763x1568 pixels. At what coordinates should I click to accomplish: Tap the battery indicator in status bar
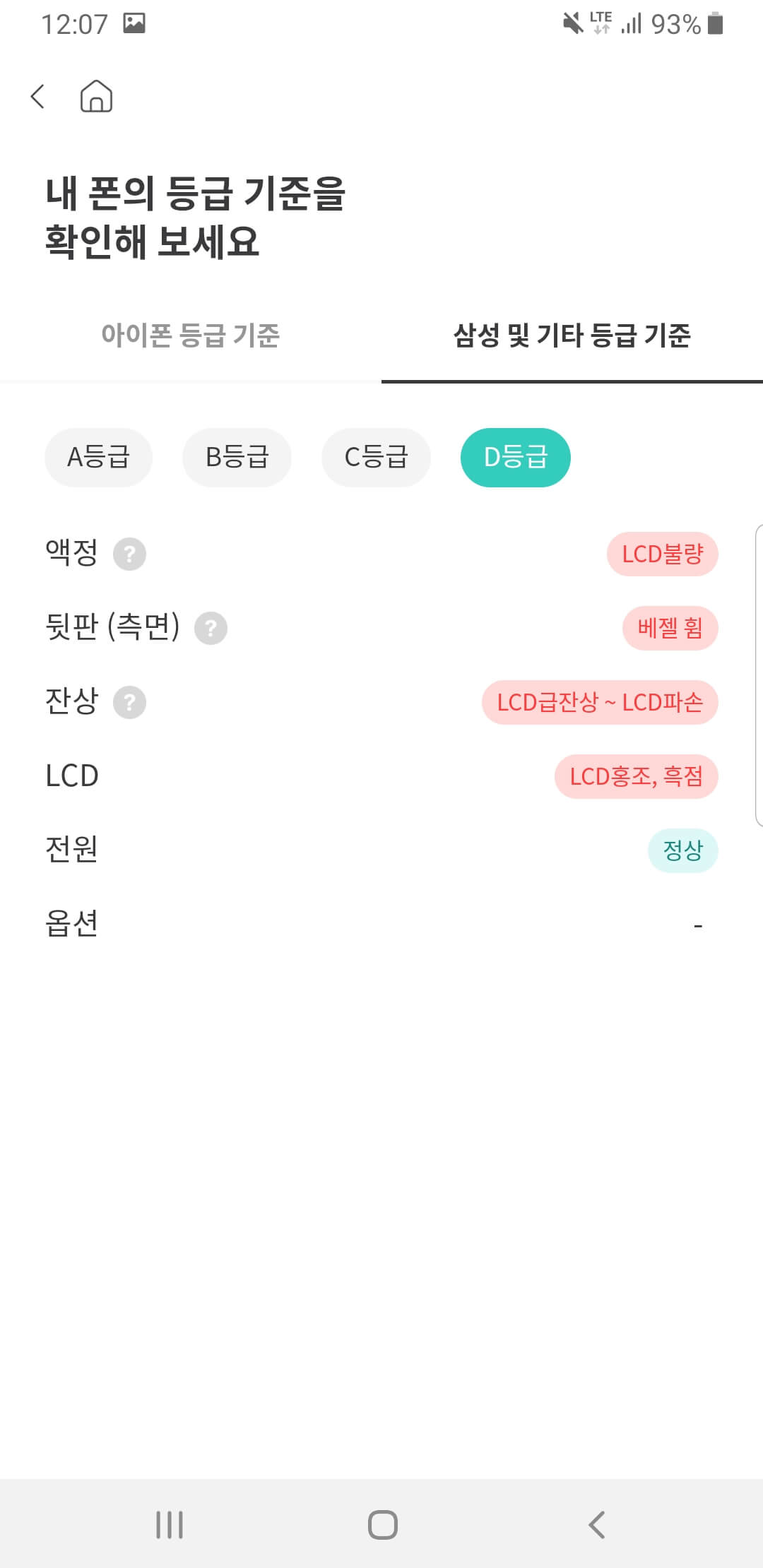(x=716, y=23)
